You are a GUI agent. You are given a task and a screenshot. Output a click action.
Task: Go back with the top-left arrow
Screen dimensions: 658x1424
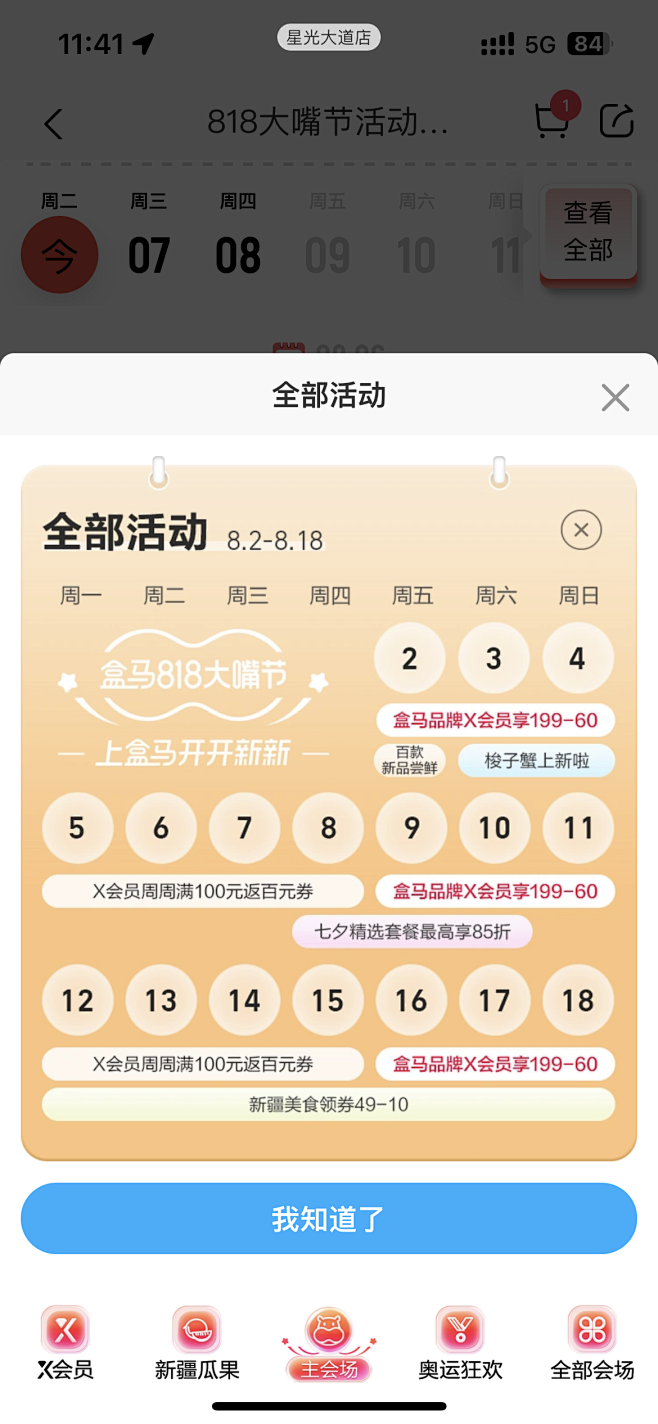coord(54,124)
